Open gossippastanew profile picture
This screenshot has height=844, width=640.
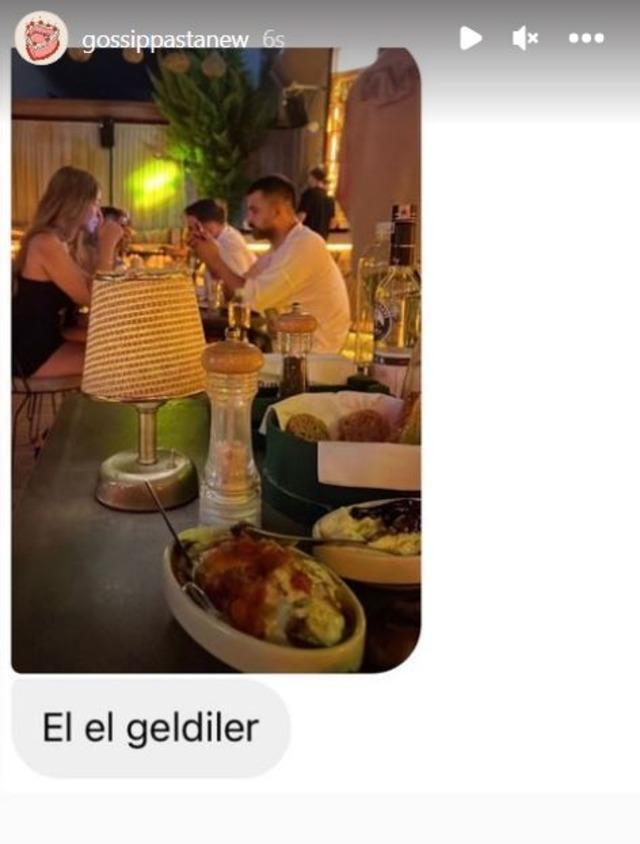click(41, 38)
